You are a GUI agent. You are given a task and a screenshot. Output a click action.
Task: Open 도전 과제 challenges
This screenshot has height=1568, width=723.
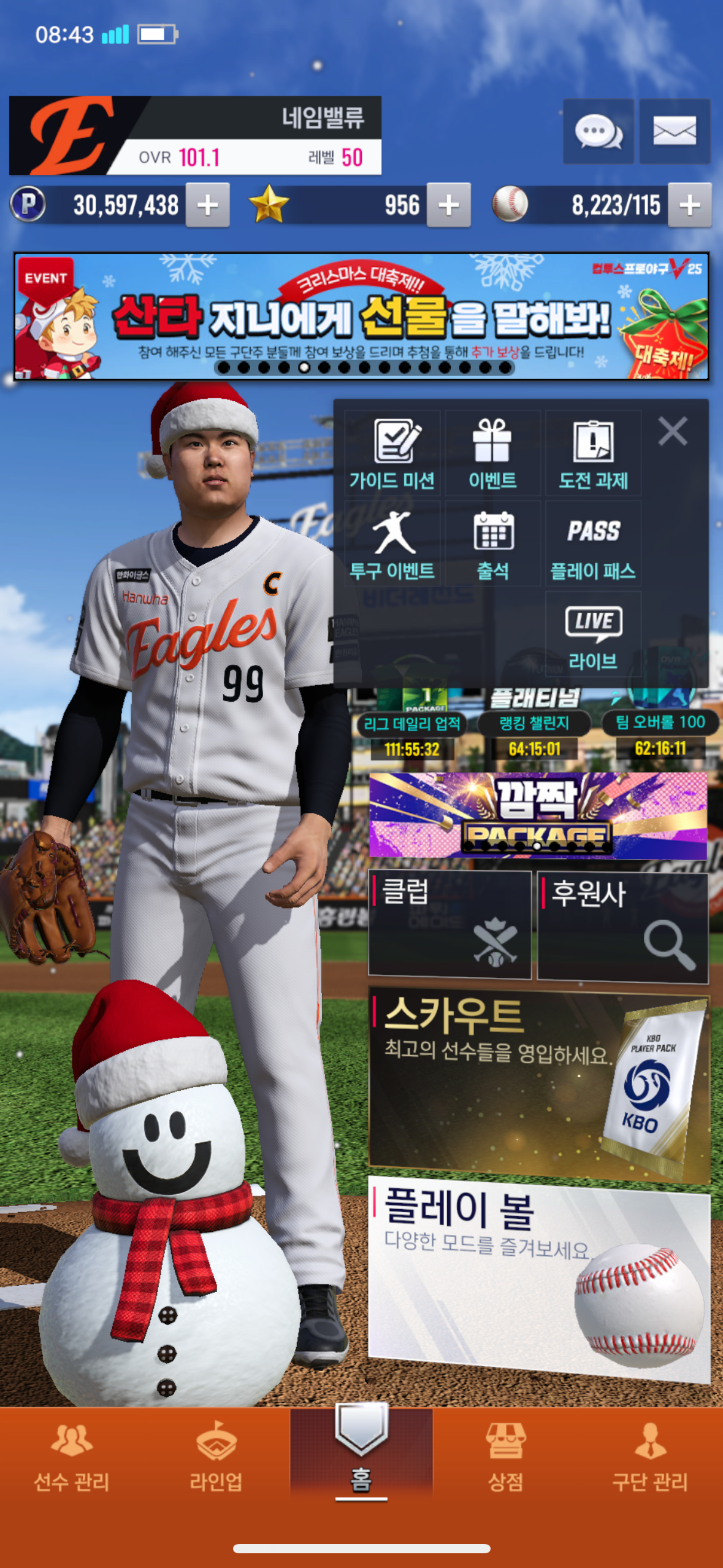click(x=593, y=454)
